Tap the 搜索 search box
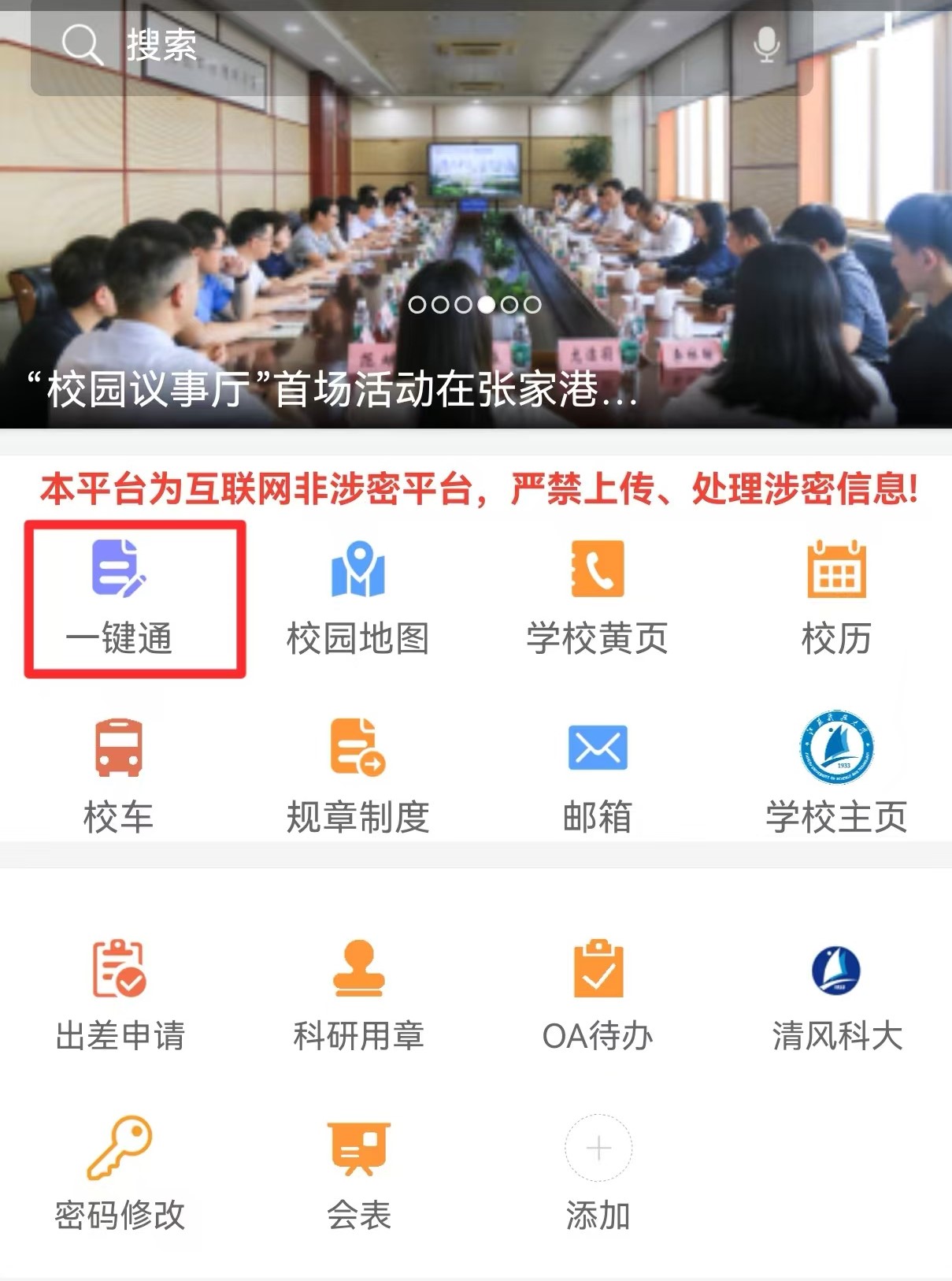 pyautogui.click(x=394, y=45)
